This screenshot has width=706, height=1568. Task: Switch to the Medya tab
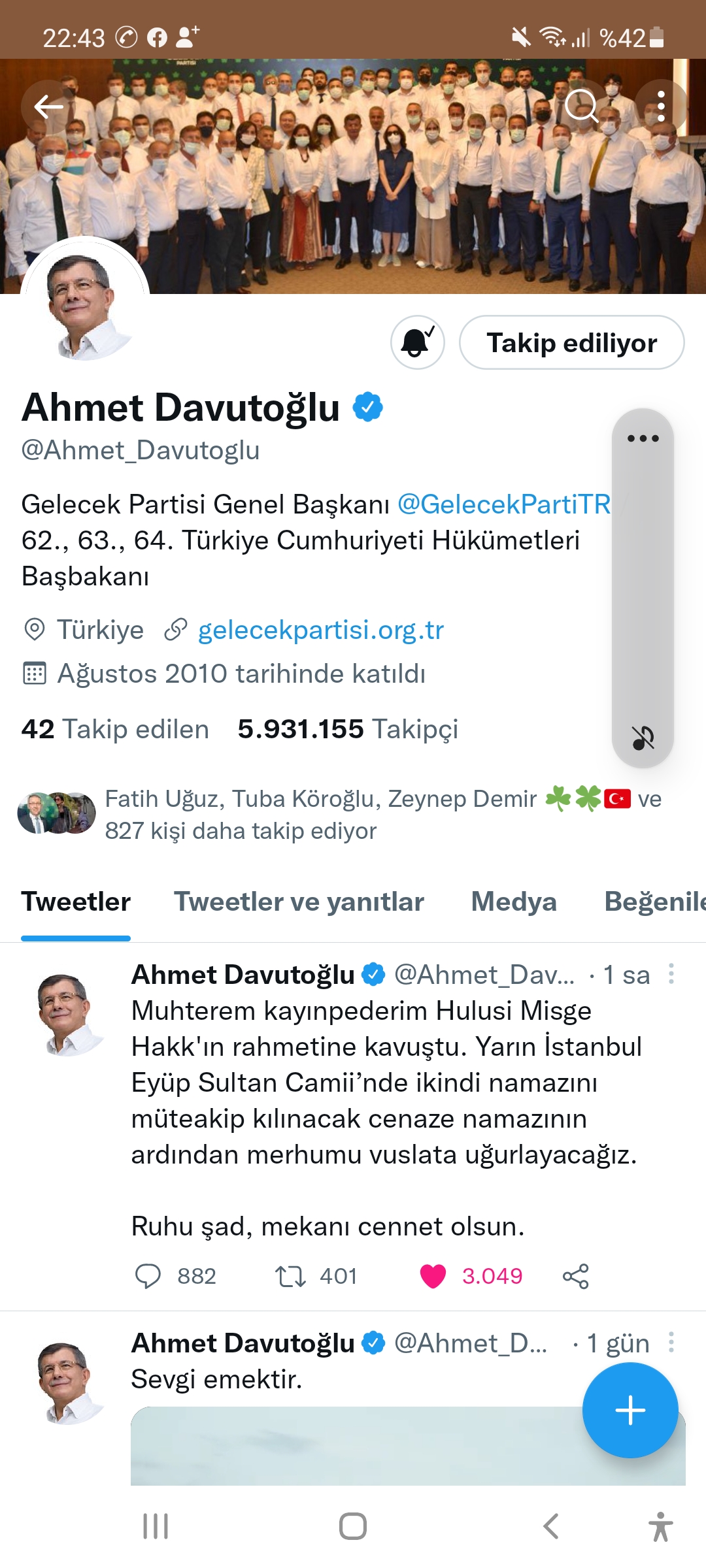tap(514, 902)
